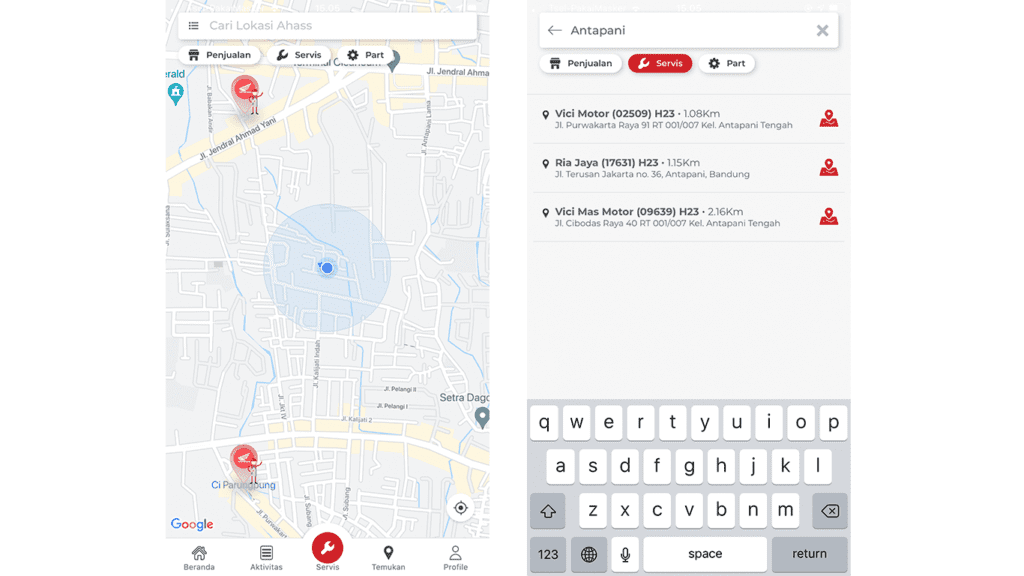
Task: Recenter map with the my-location button
Action: point(460,508)
